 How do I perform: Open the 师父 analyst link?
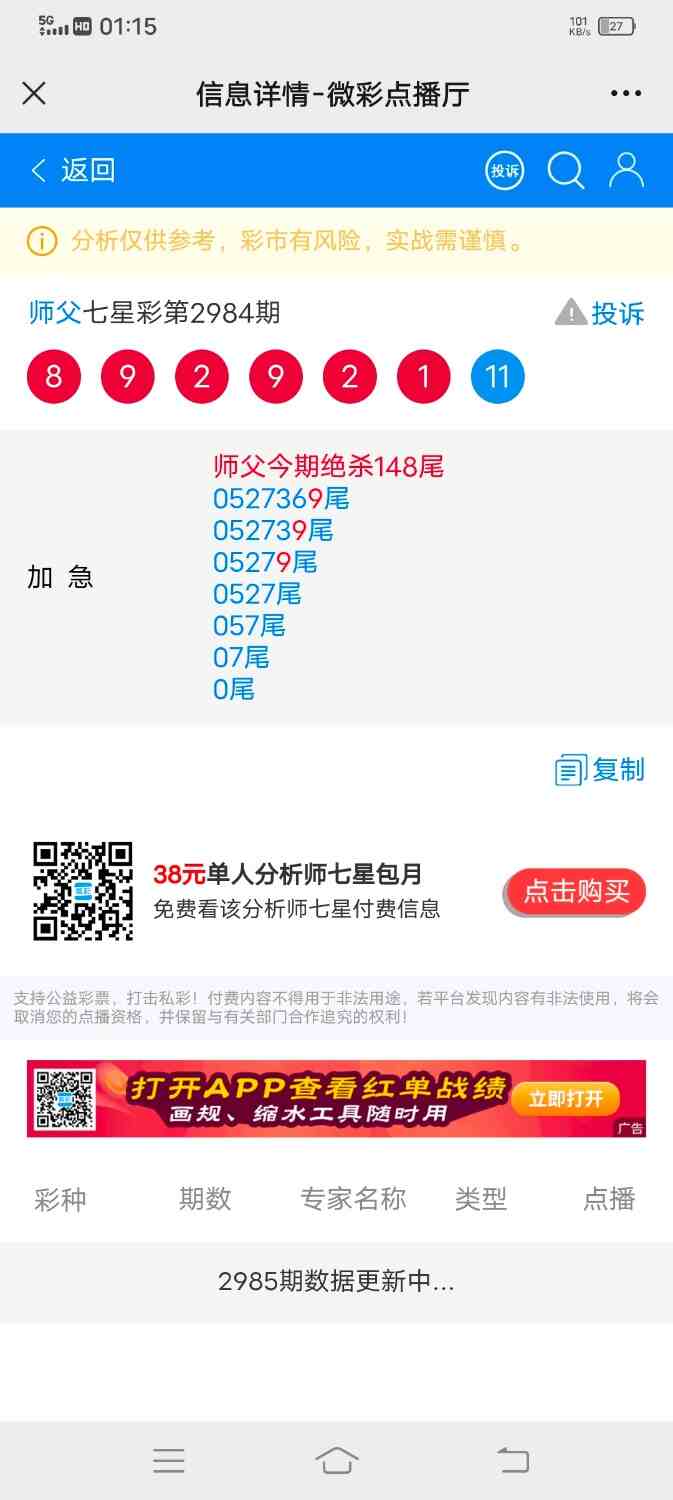click(55, 313)
